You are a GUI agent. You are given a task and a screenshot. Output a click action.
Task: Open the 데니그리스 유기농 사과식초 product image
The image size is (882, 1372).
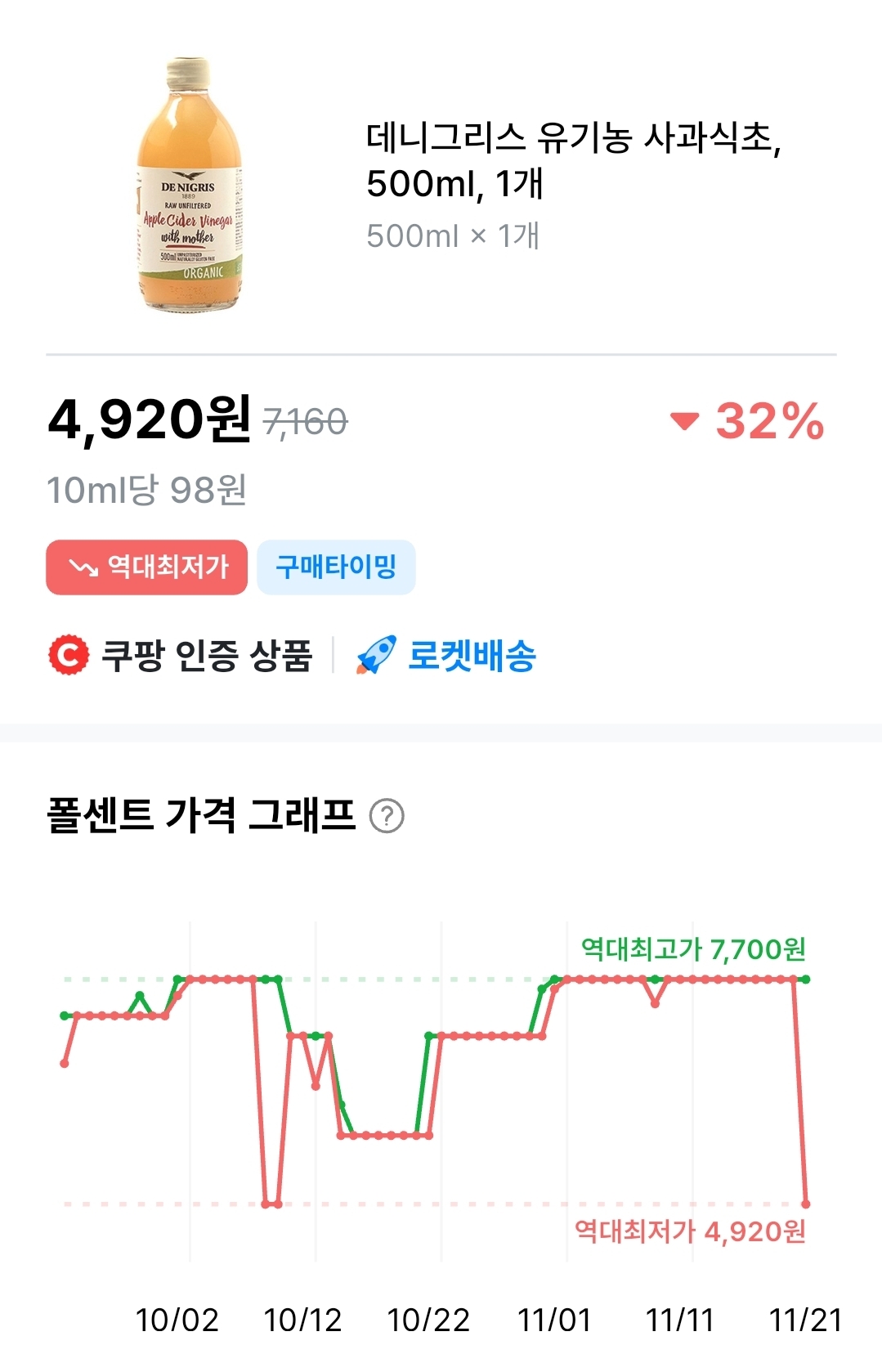190,185
